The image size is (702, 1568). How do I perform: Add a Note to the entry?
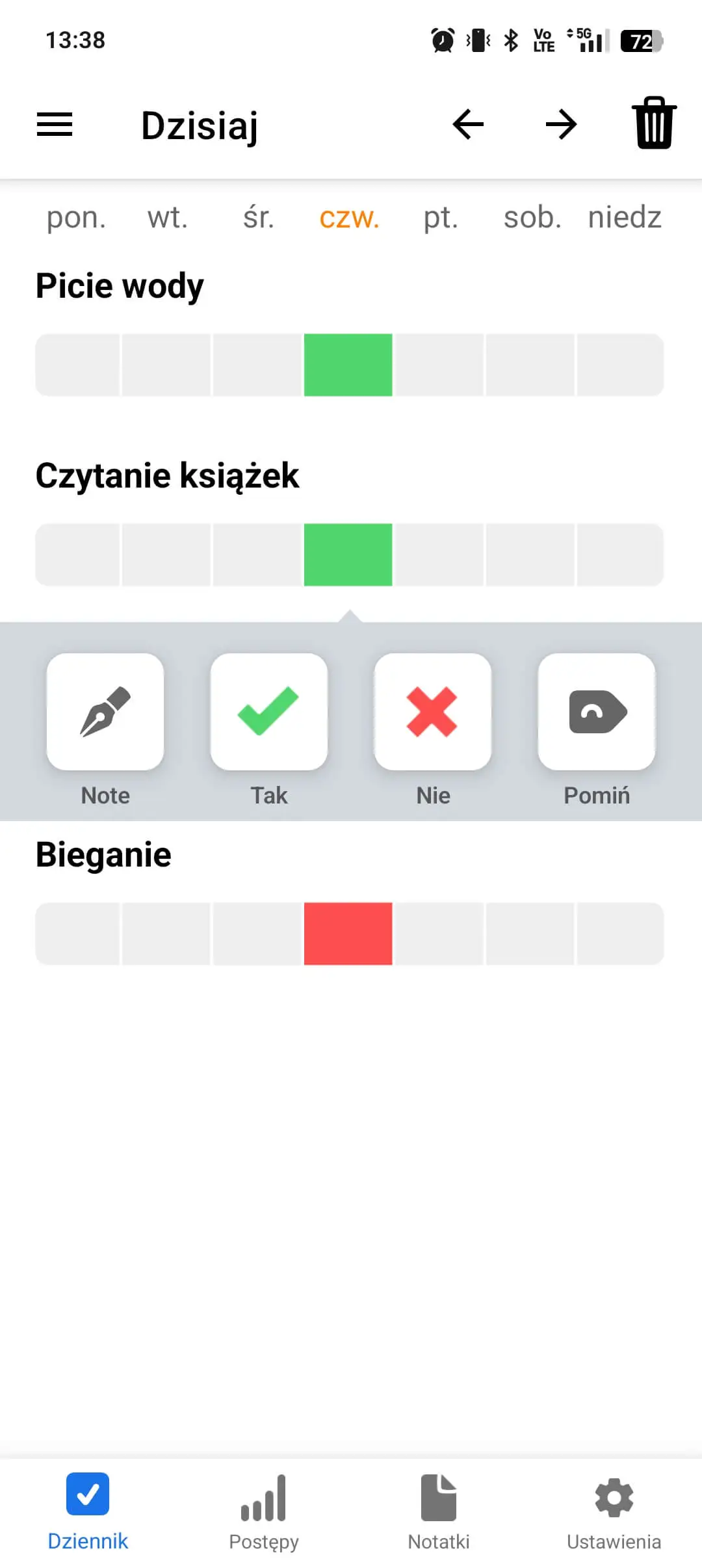click(105, 712)
